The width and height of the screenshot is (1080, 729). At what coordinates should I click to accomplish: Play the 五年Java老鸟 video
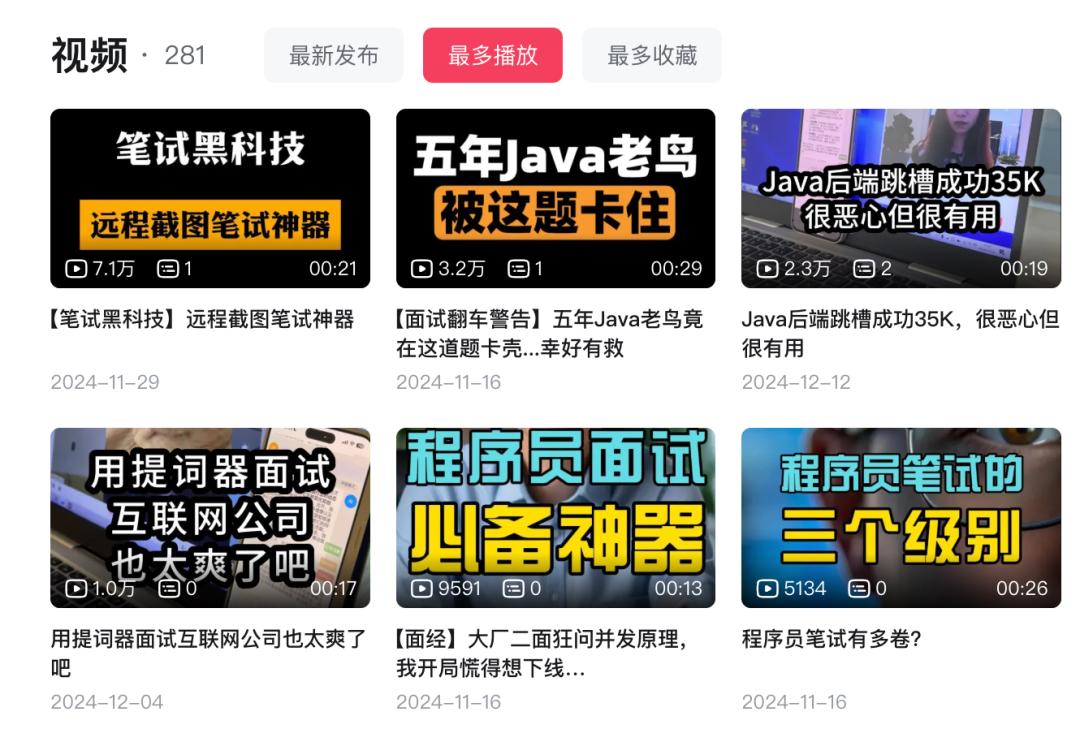(x=555, y=198)
